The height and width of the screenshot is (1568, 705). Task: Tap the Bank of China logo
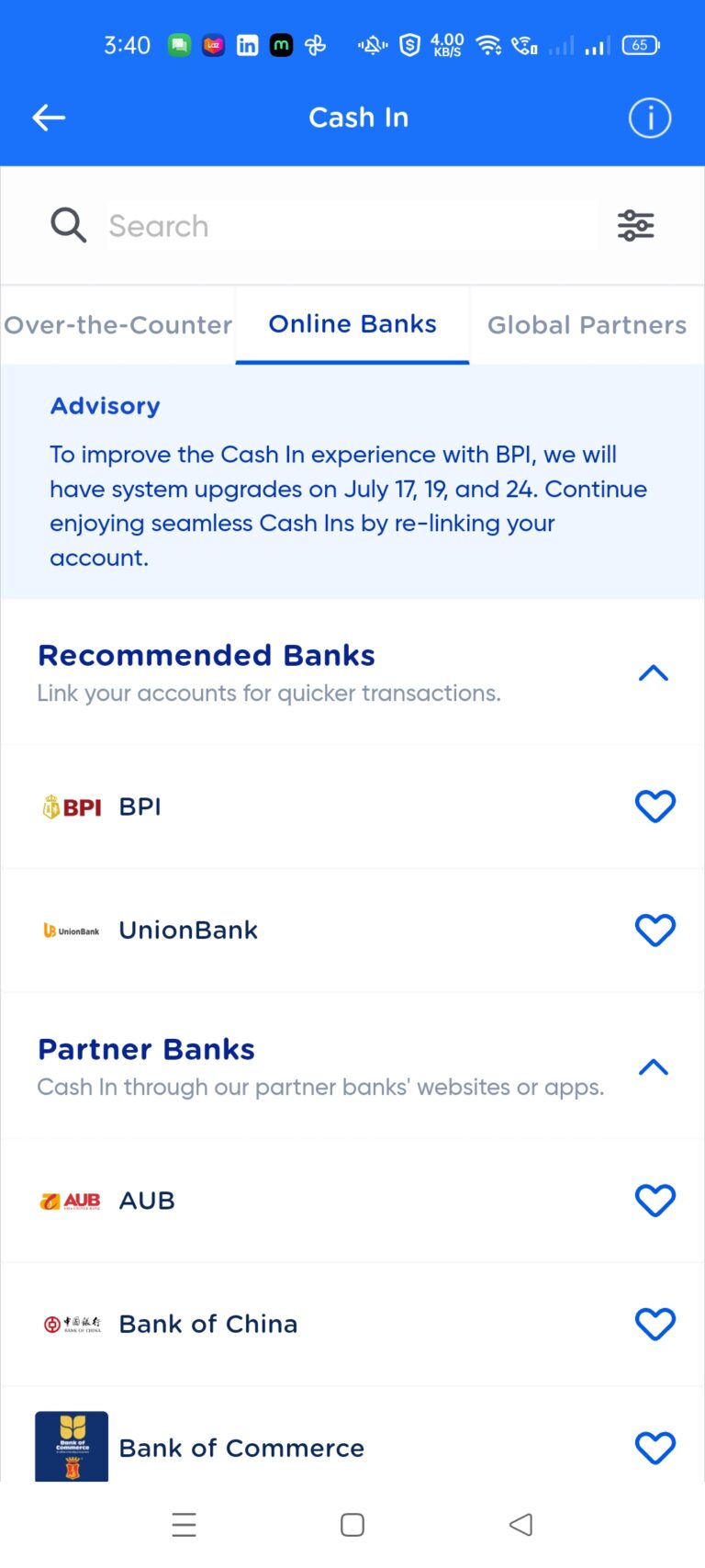tap(71, 1324)
